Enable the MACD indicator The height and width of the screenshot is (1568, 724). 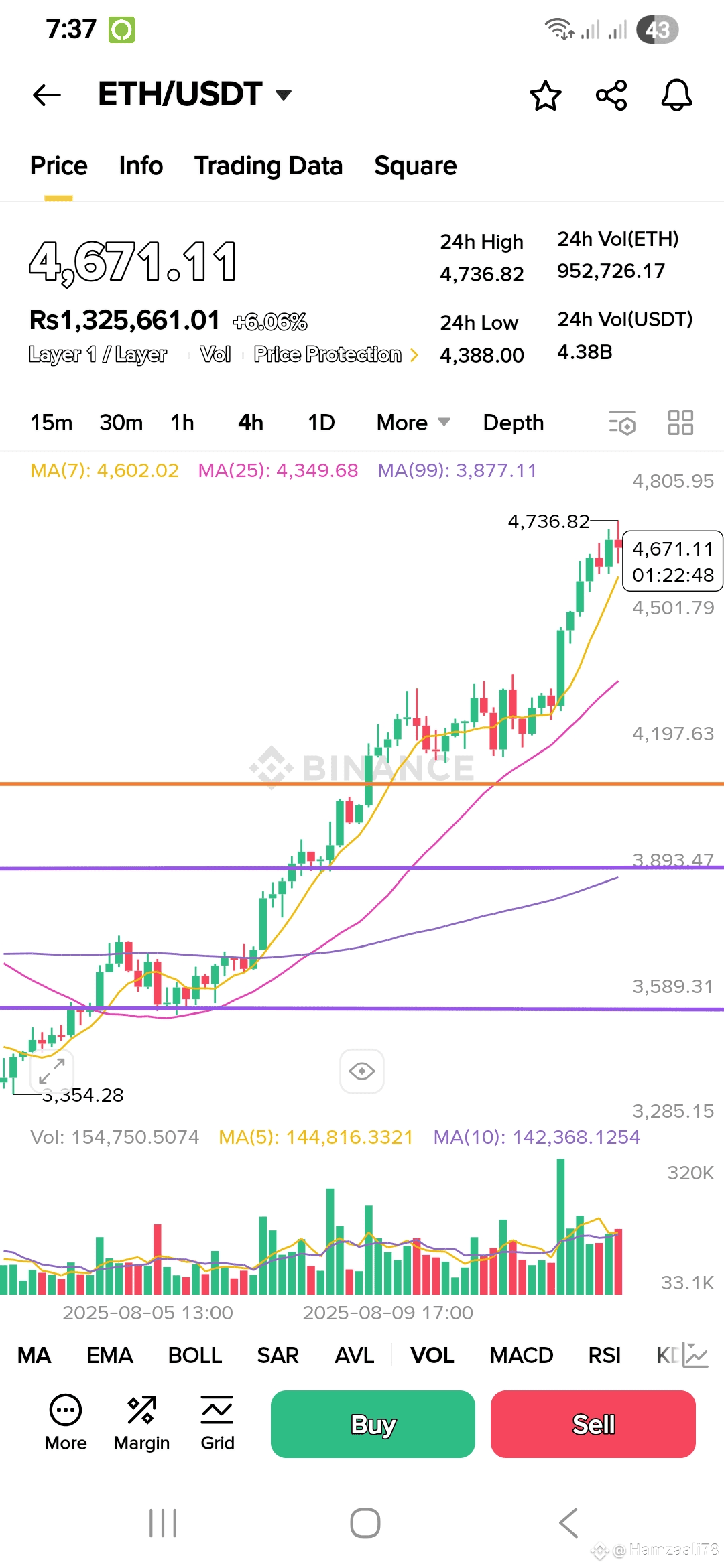[522, 1356]
